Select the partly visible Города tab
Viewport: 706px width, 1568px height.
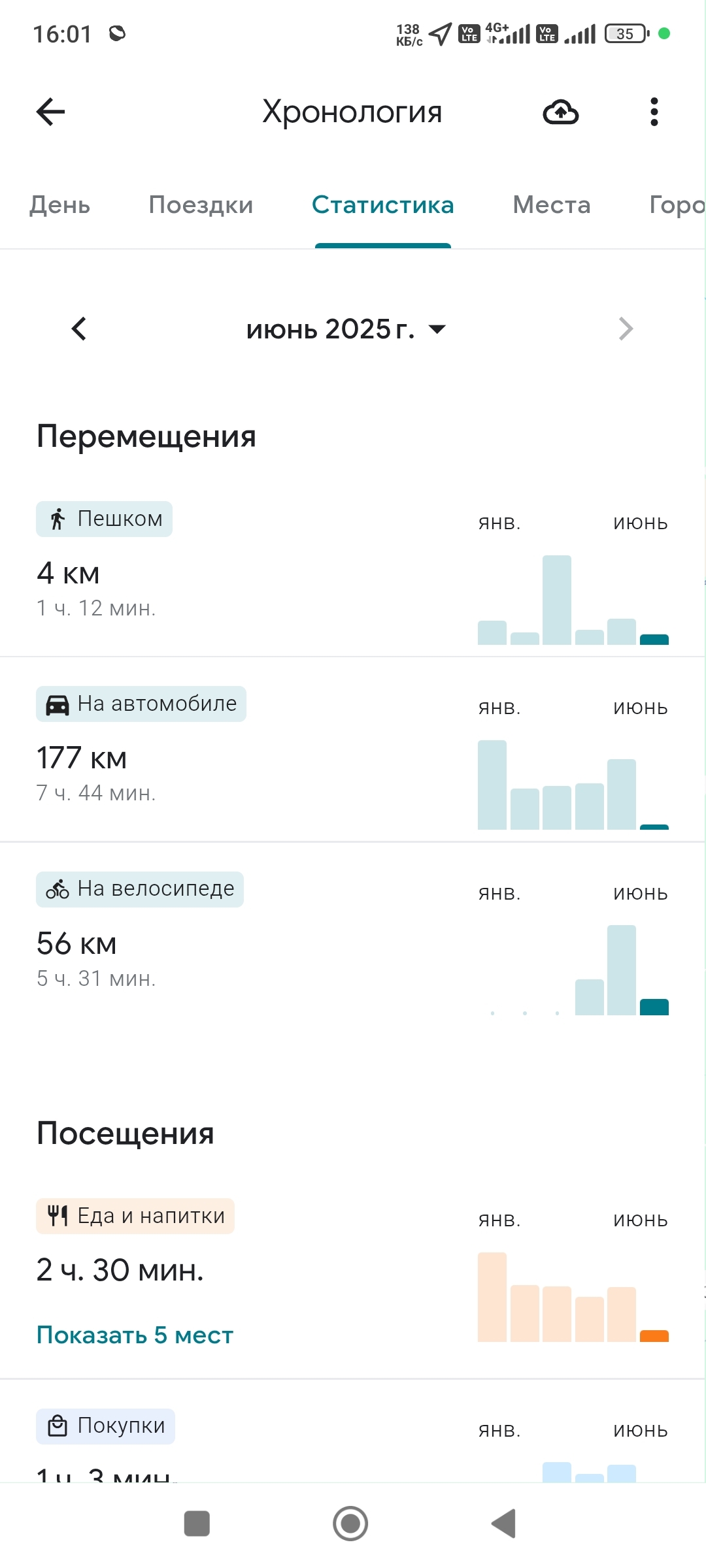[677, 205]
